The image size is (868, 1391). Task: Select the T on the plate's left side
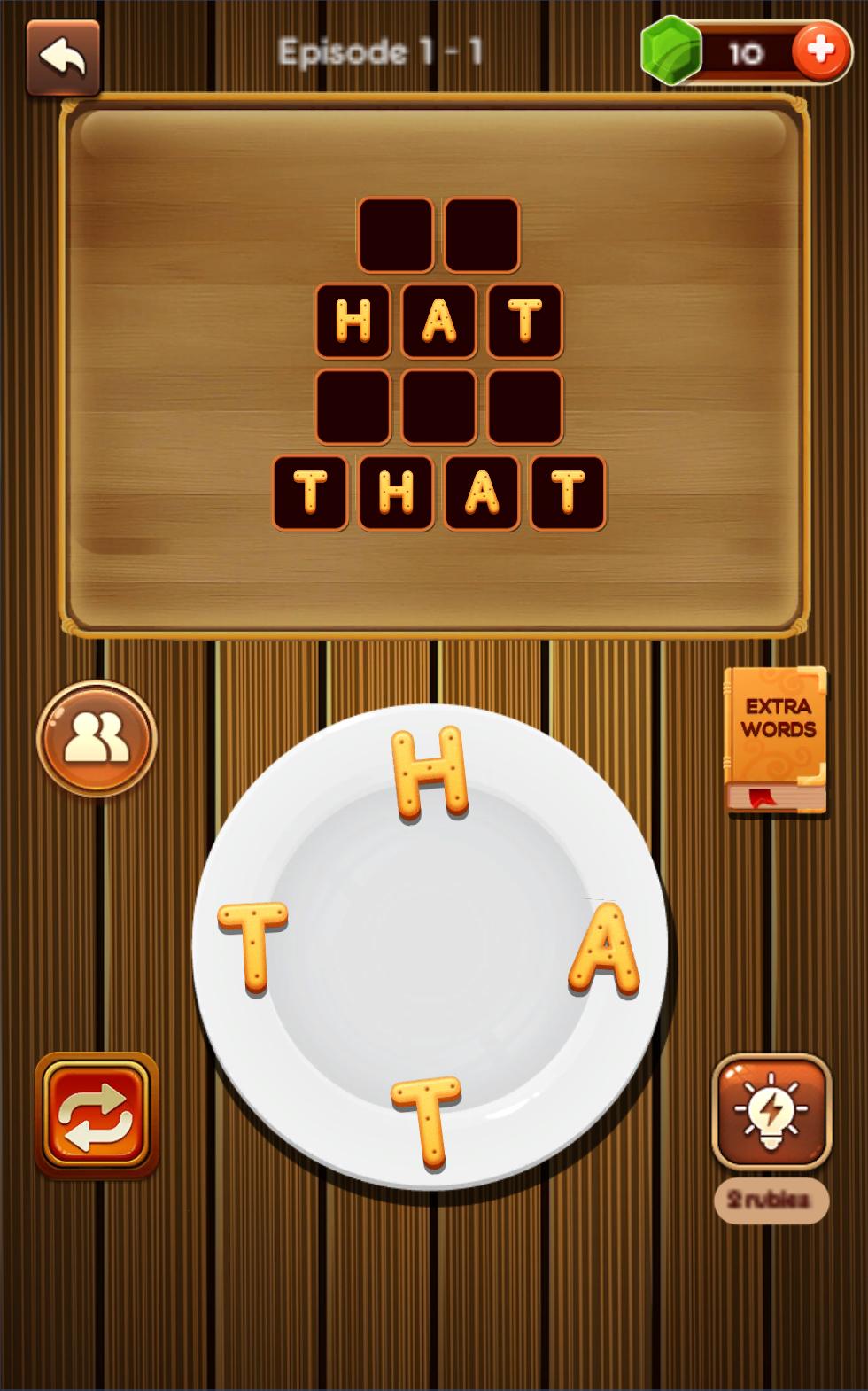pyautogui.click(x=253, y=945)
